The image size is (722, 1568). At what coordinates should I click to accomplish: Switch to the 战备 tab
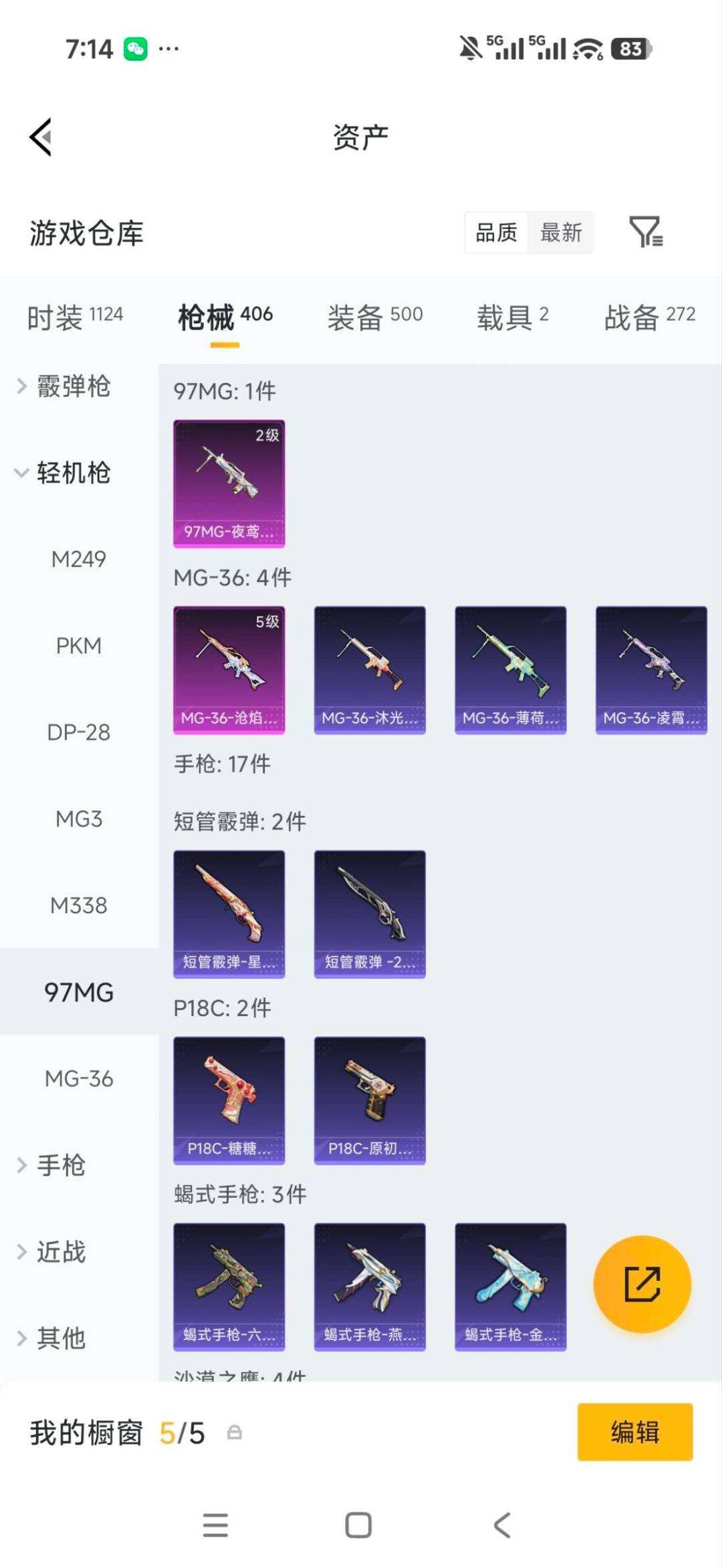[x=650, y=317]
